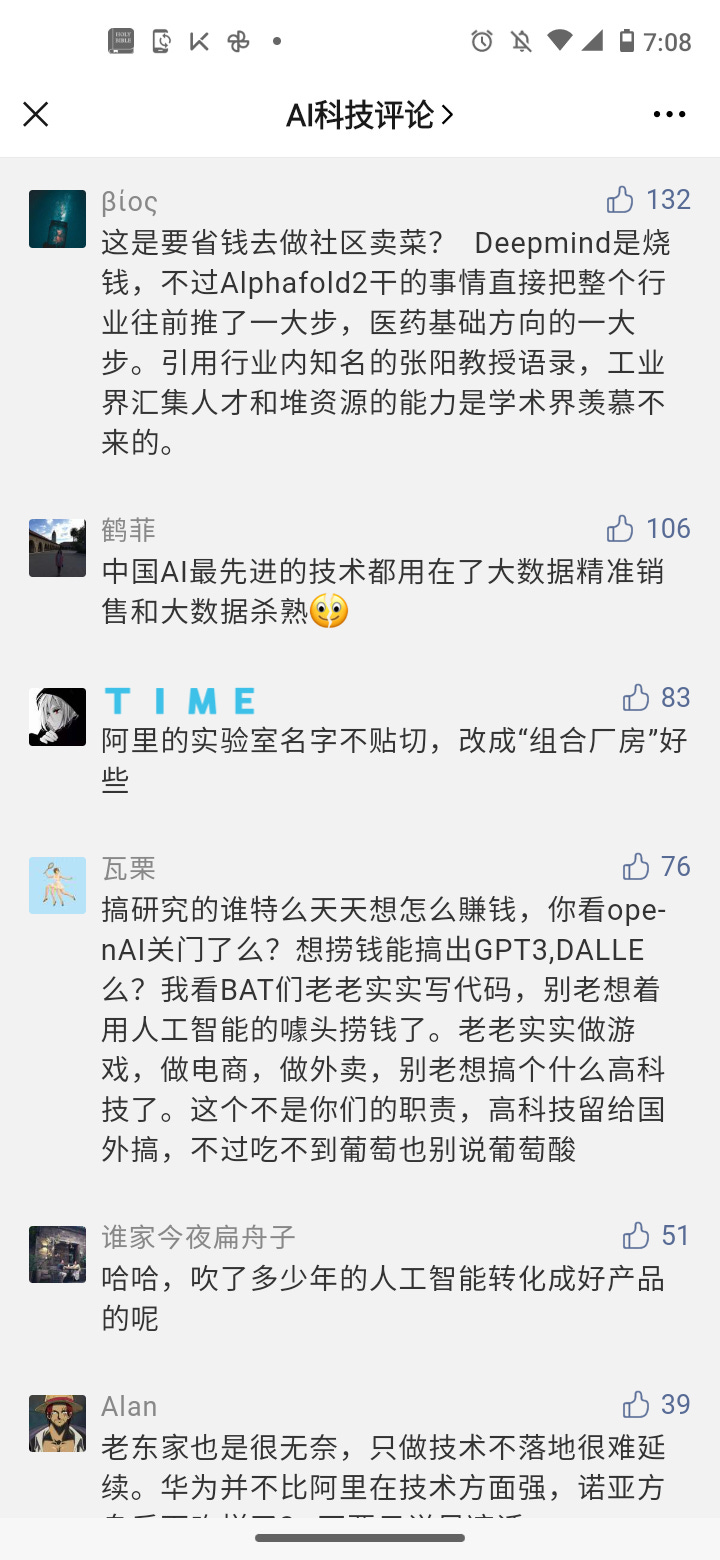Like the TIME user's comment
Viewport: 720px width, 1560px height.
[x=637, y=698]
